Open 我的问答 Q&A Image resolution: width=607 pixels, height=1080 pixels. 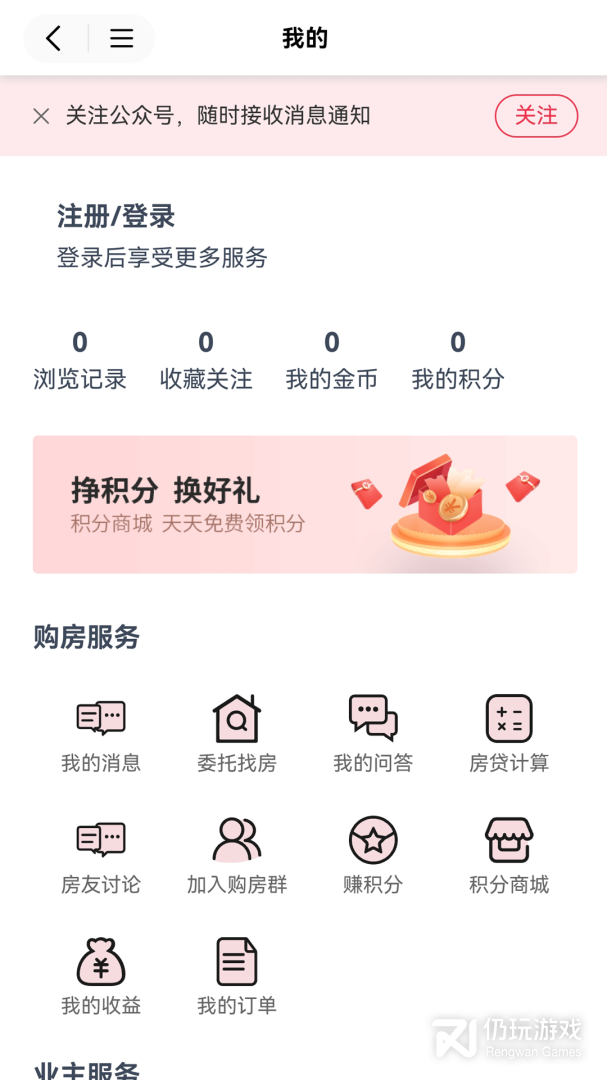(373, 733)
